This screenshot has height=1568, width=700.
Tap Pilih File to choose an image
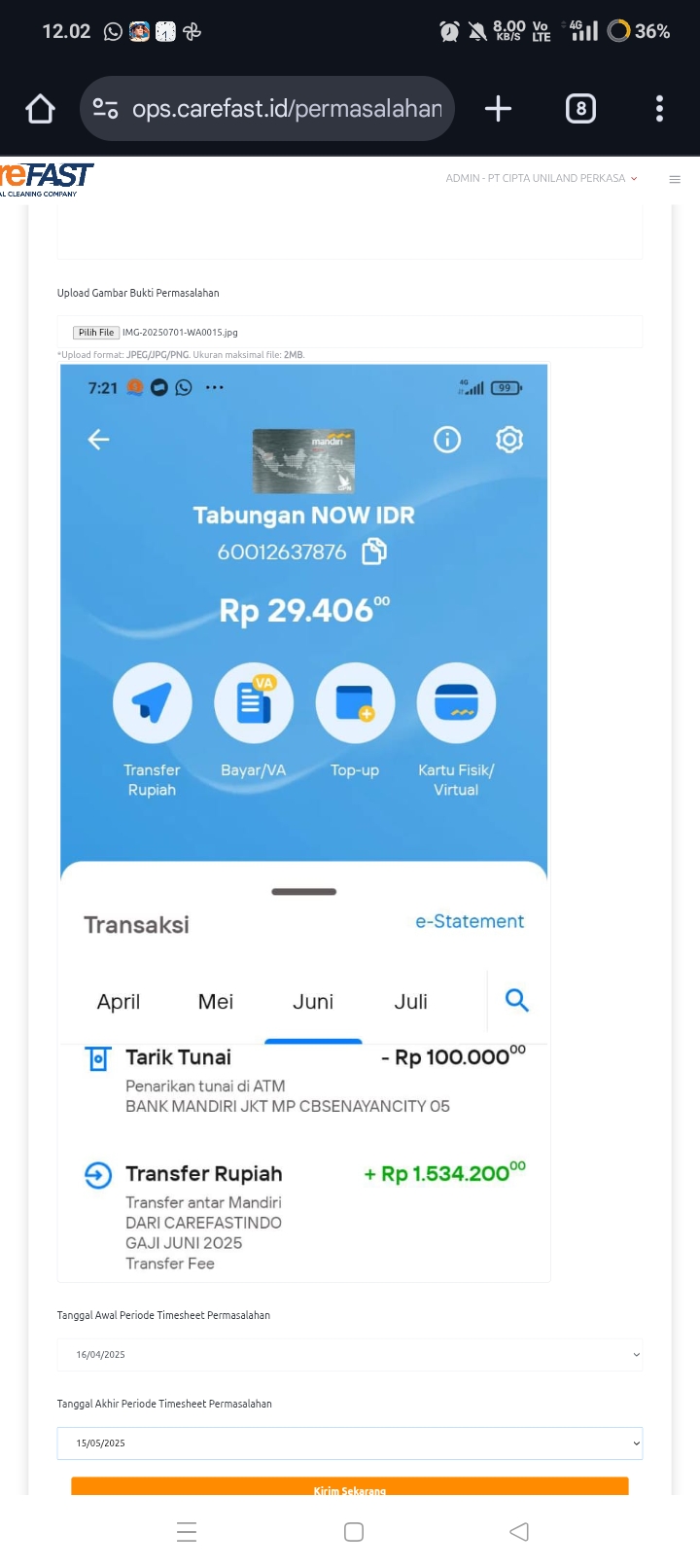point(96,332)
